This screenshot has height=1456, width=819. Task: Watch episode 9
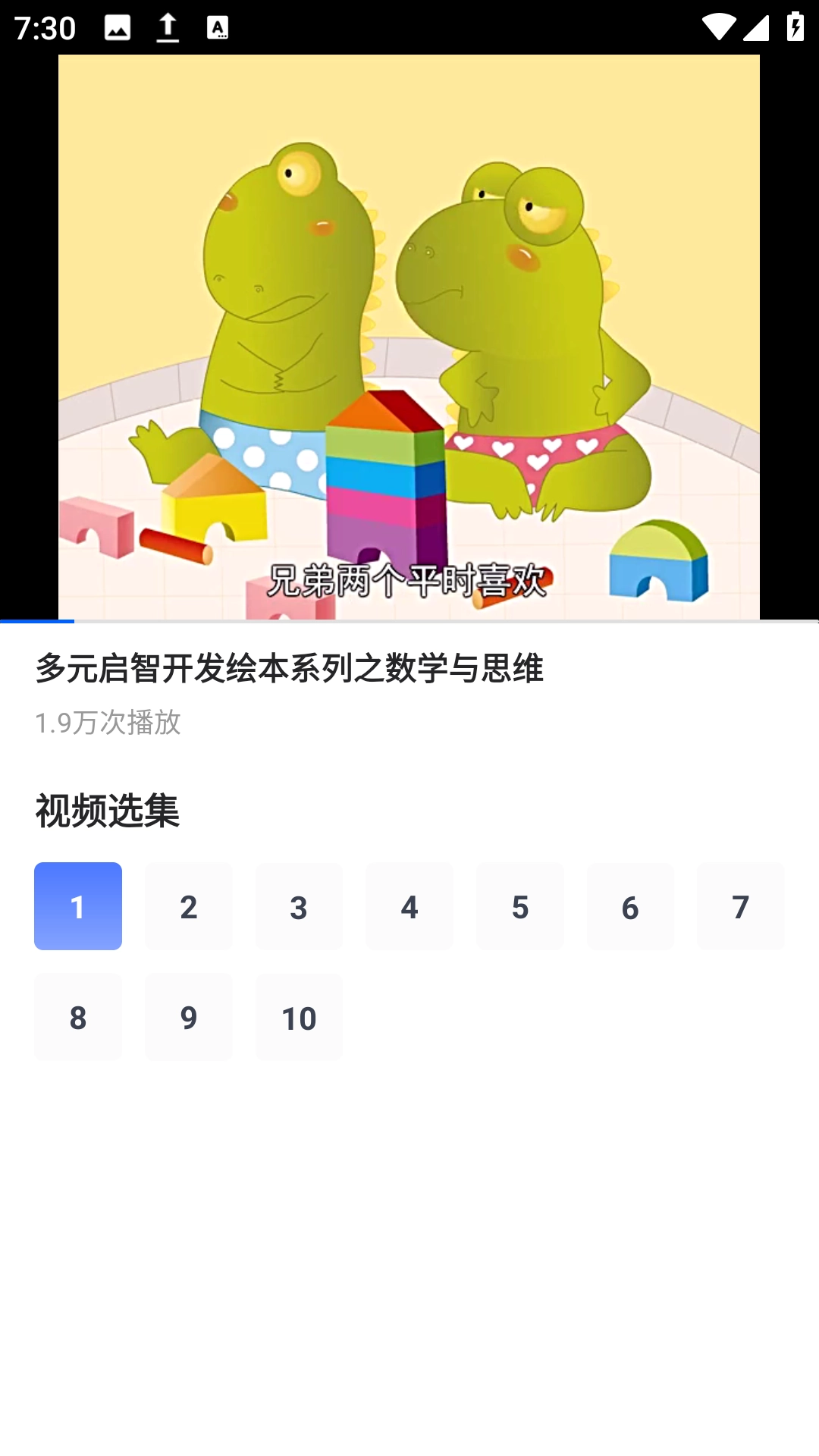[188, 1017]
